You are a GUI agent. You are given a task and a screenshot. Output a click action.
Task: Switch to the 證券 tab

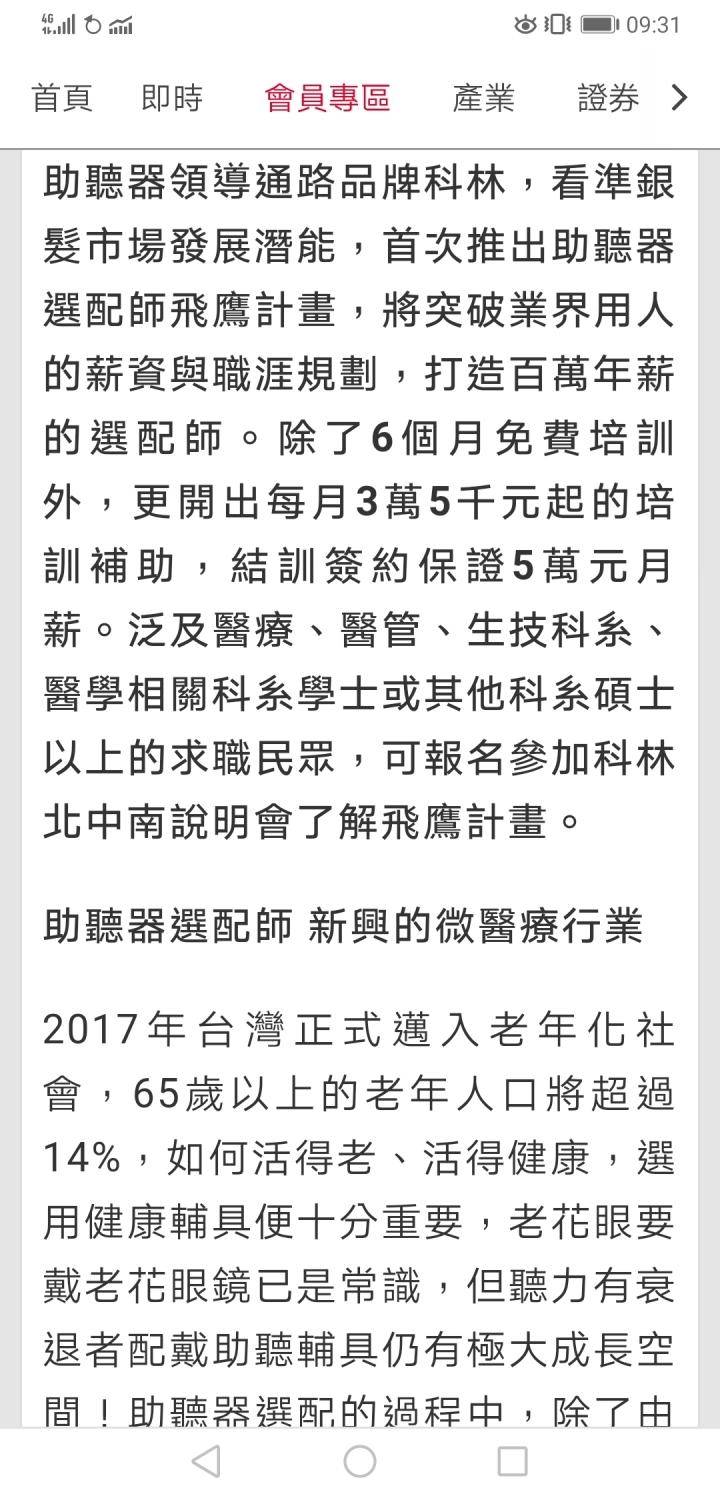click(608, 98)
